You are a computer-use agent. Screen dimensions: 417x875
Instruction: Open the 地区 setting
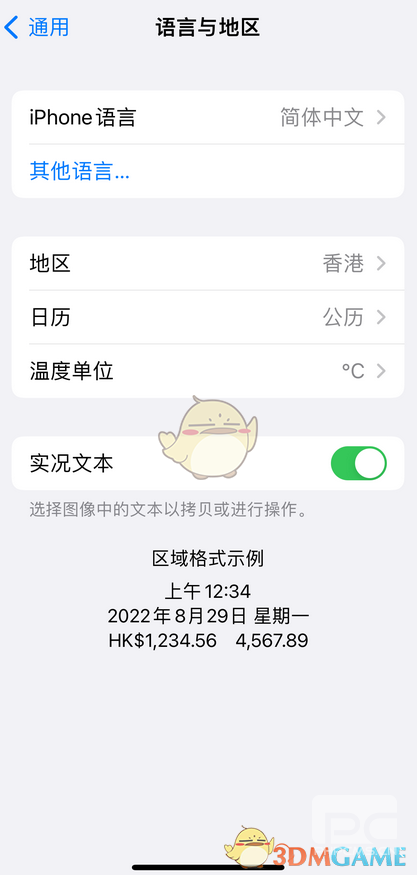(208, 263)
